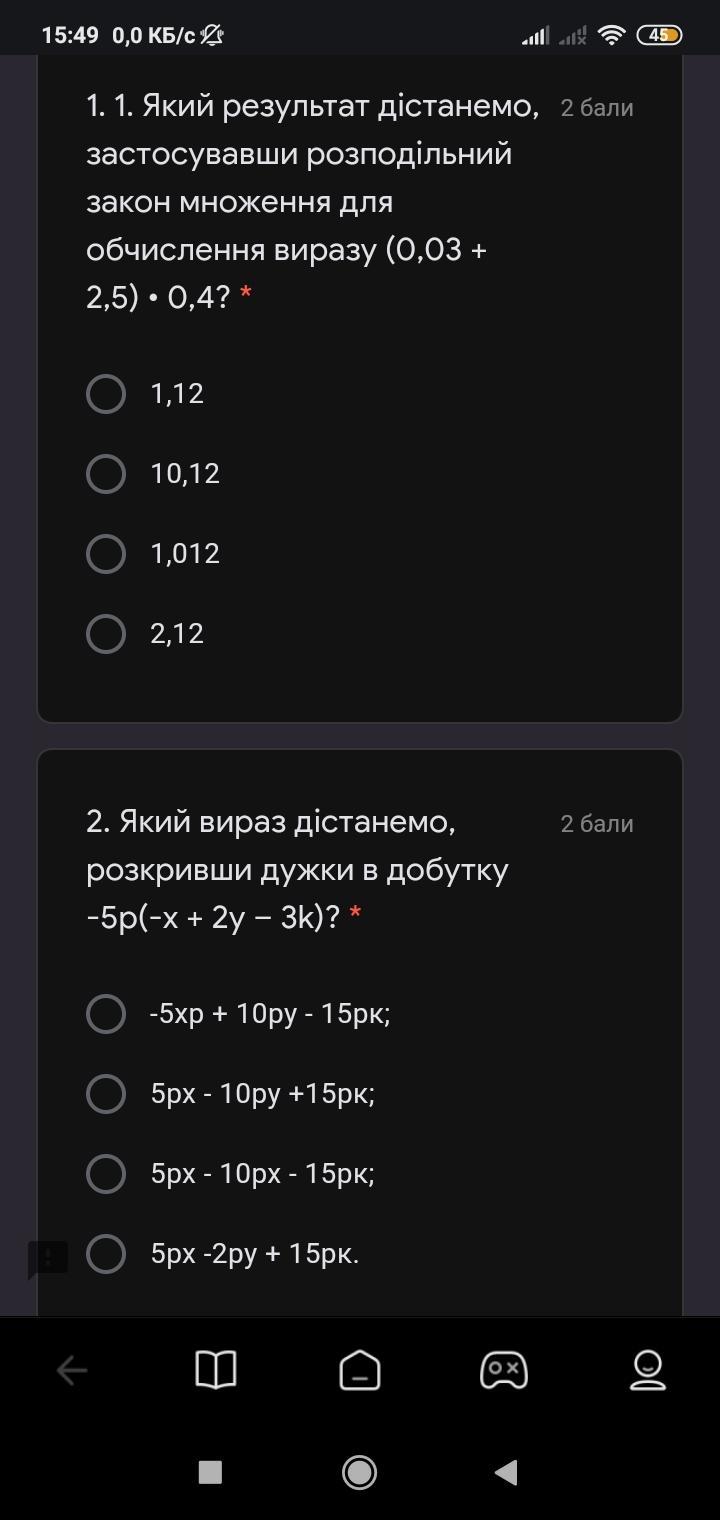This screenshot has height=1520, width=720.
Task: Open the profile icon in the toolbar
Action: click(647, 1370)
